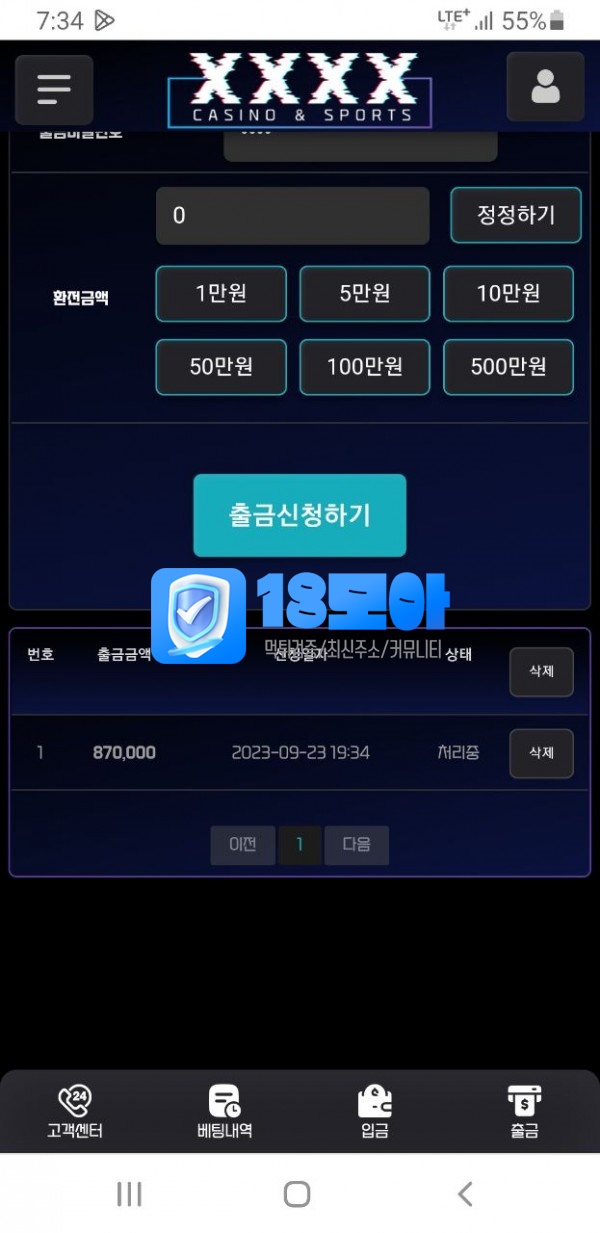Choose the 10만원 amount
The image size is (600, 1233).
[x=508, y=293]
